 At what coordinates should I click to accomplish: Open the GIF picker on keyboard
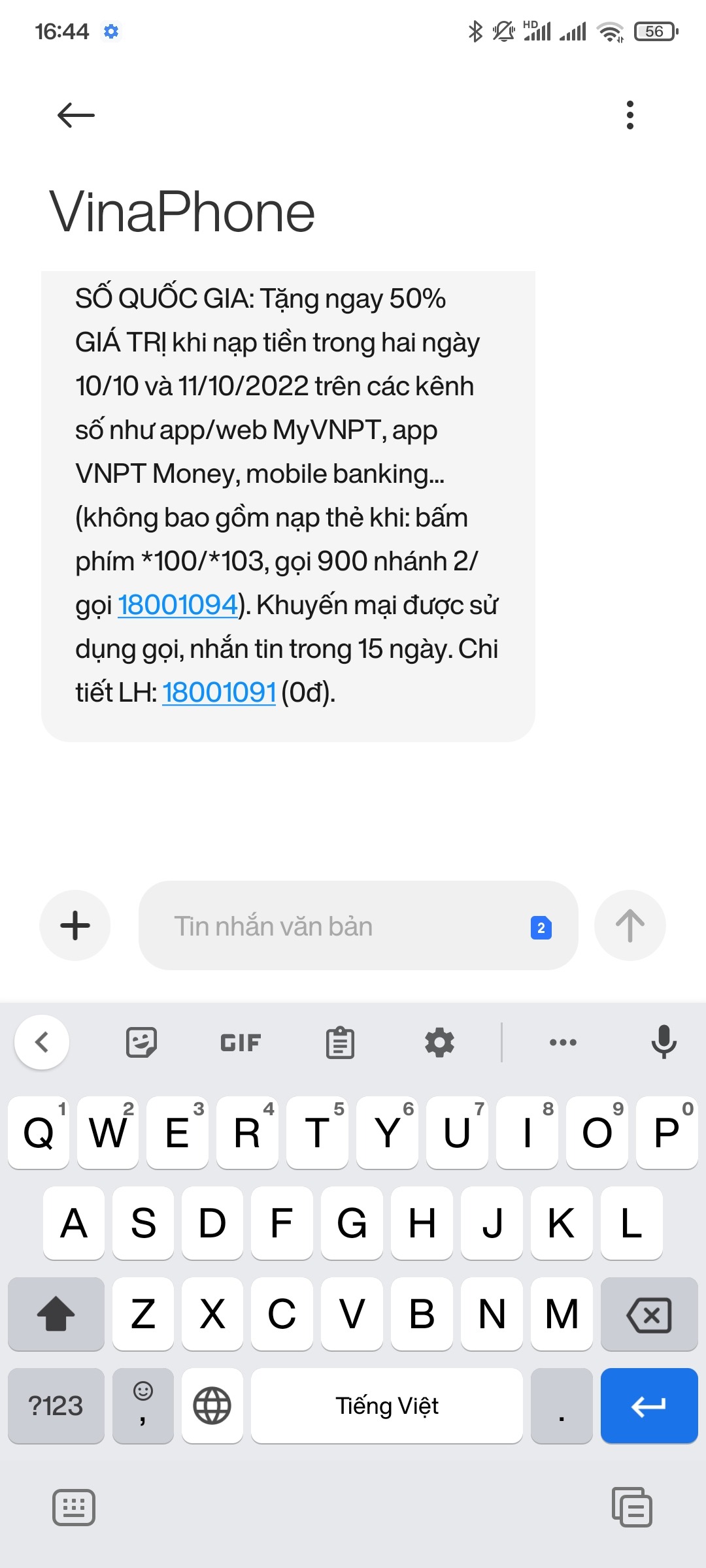[241, 1042]
